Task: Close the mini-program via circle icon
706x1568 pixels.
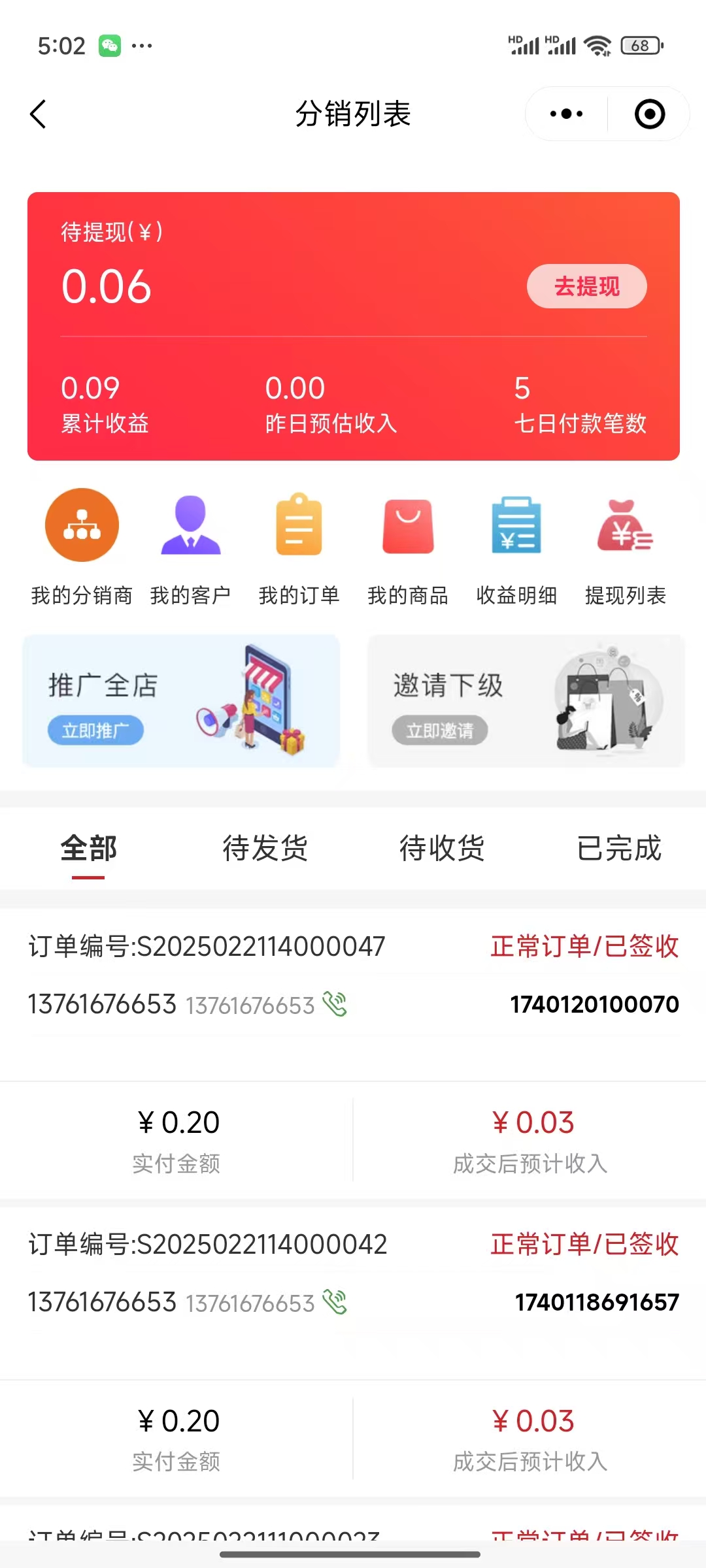Action: 649,114
